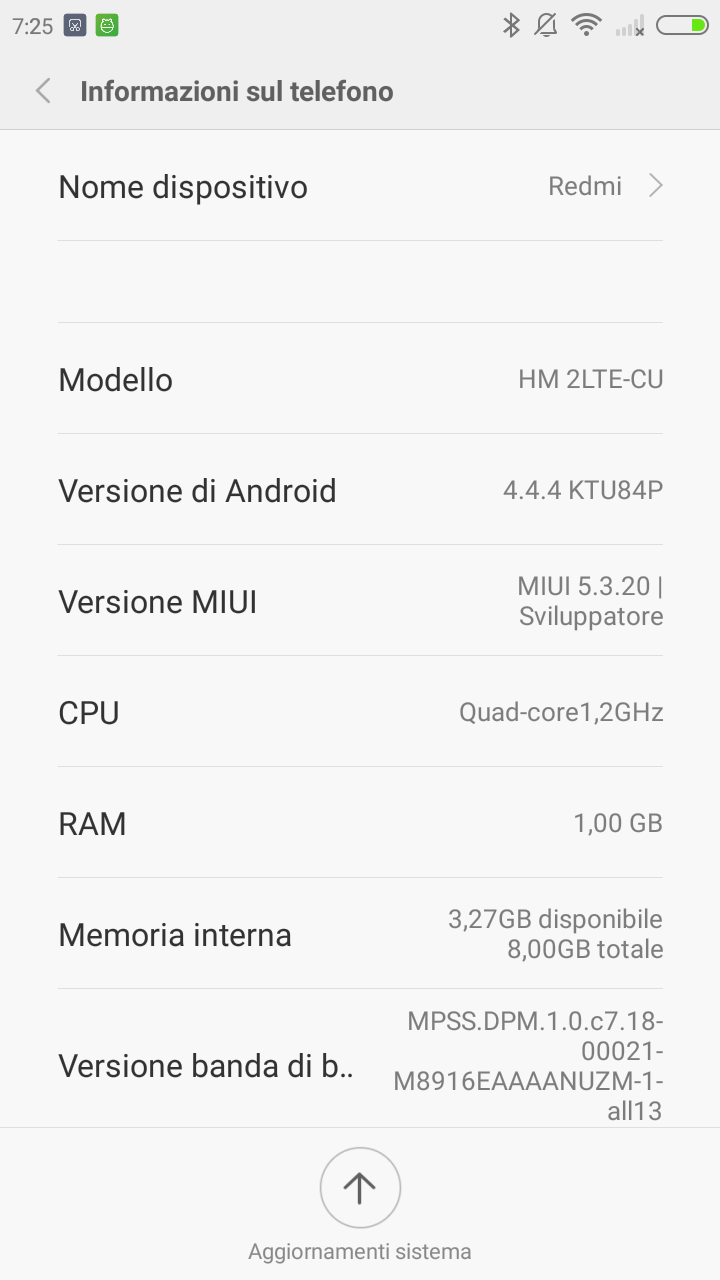
Task: Open the Nome dispositivo row
Action: 360,187
